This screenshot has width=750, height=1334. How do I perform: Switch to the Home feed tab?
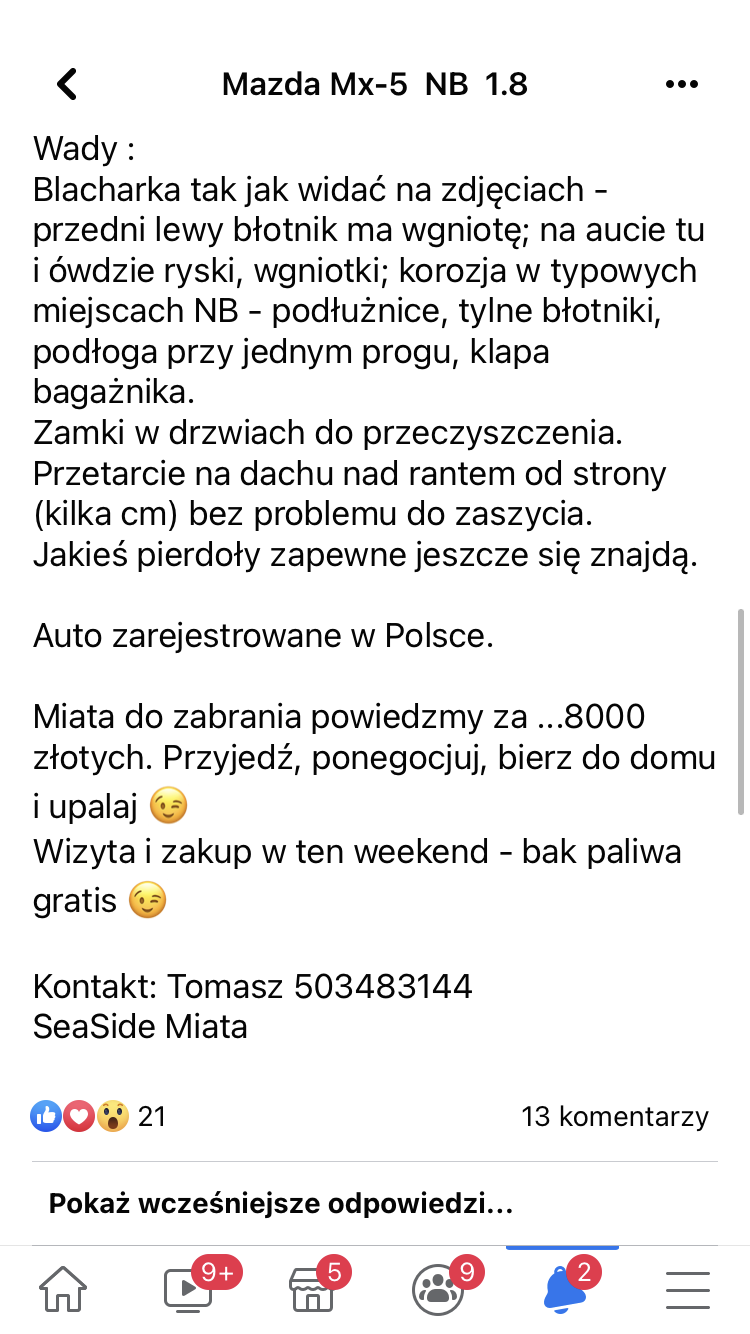point(62,1290)
